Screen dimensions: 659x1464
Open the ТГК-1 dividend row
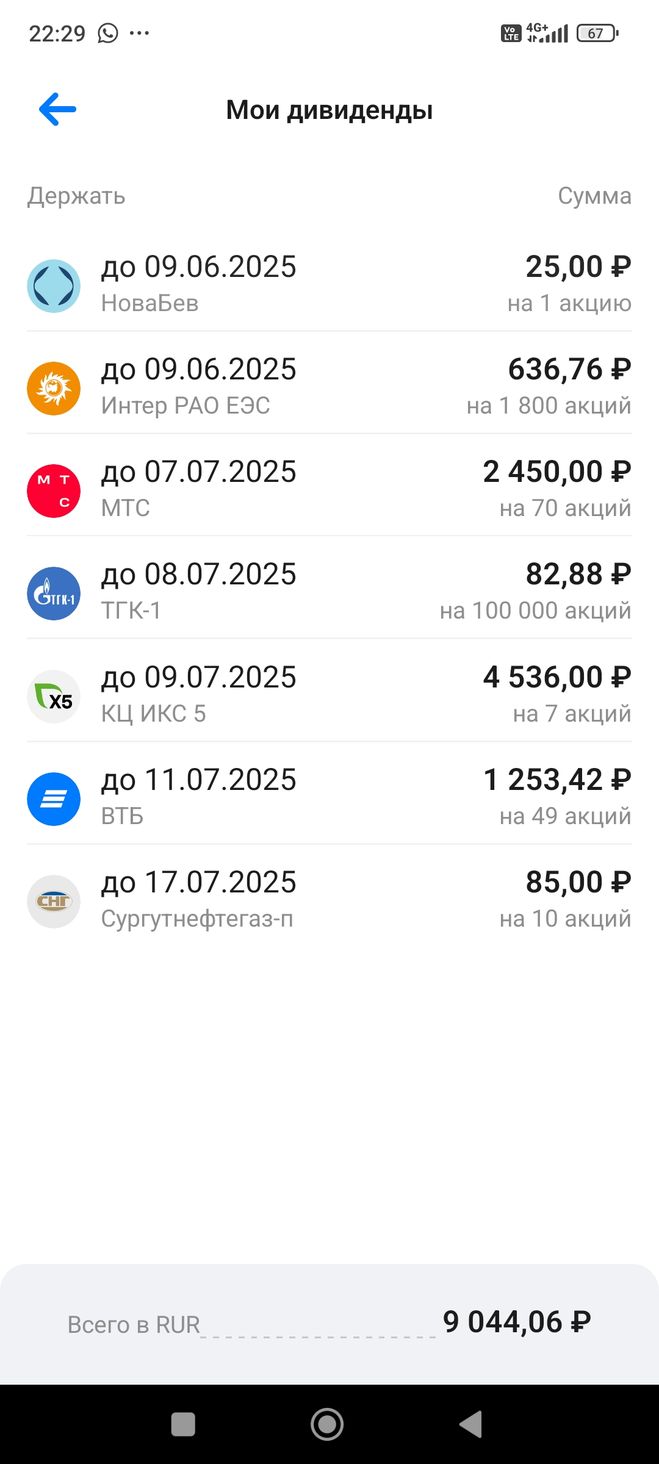coord(329,591)
